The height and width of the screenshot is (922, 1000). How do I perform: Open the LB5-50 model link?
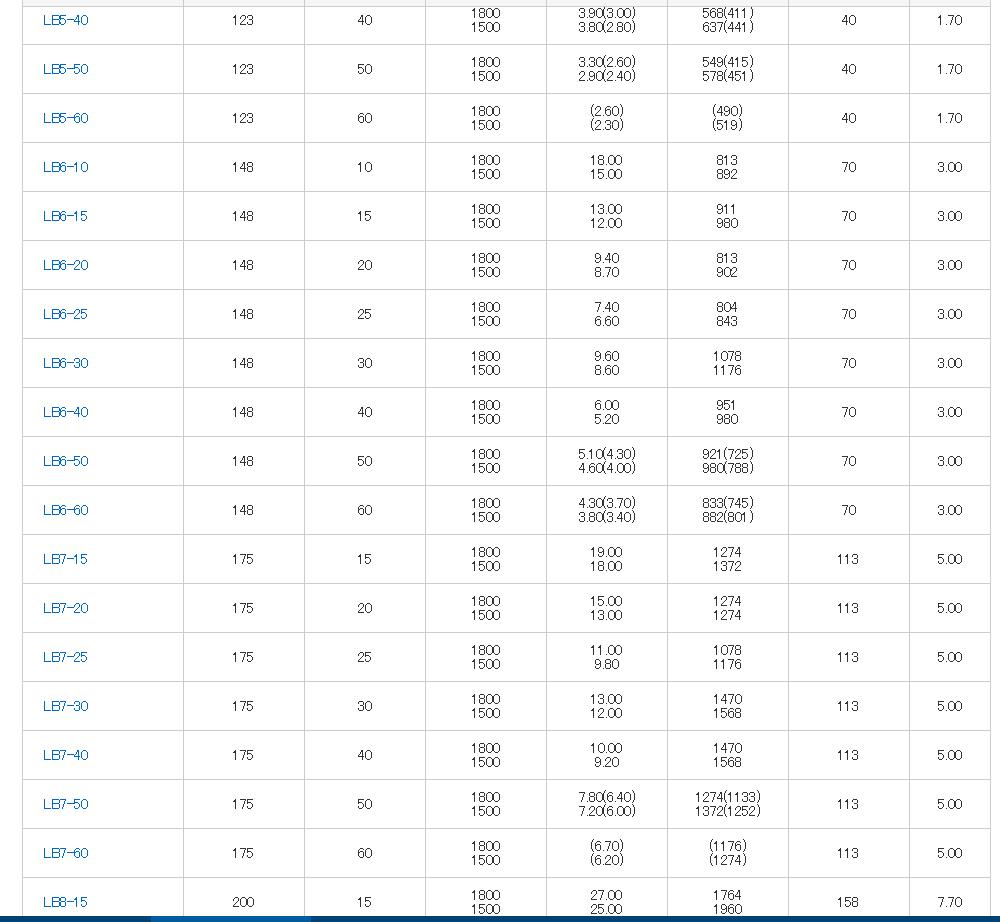point(65,69)
